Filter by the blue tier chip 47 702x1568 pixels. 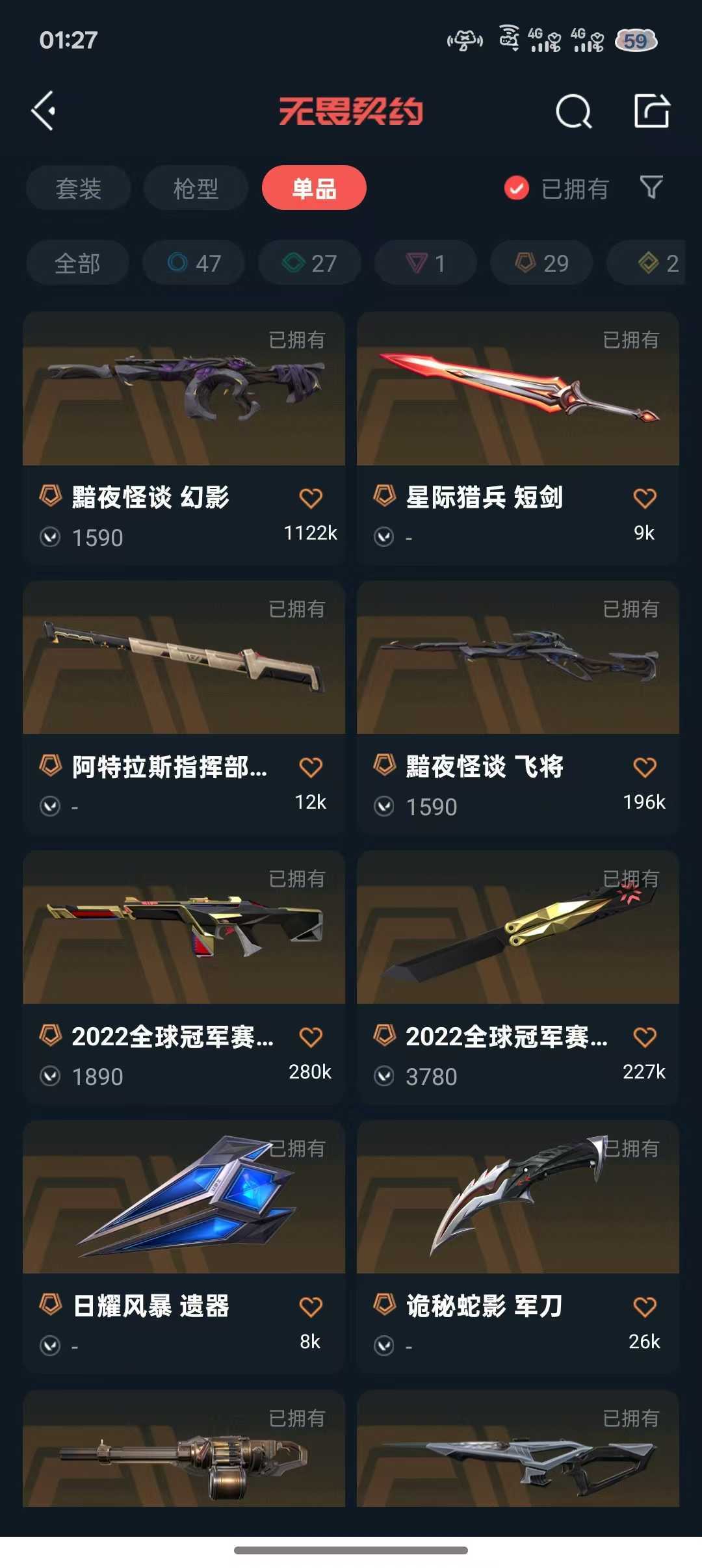click(194, 263)
